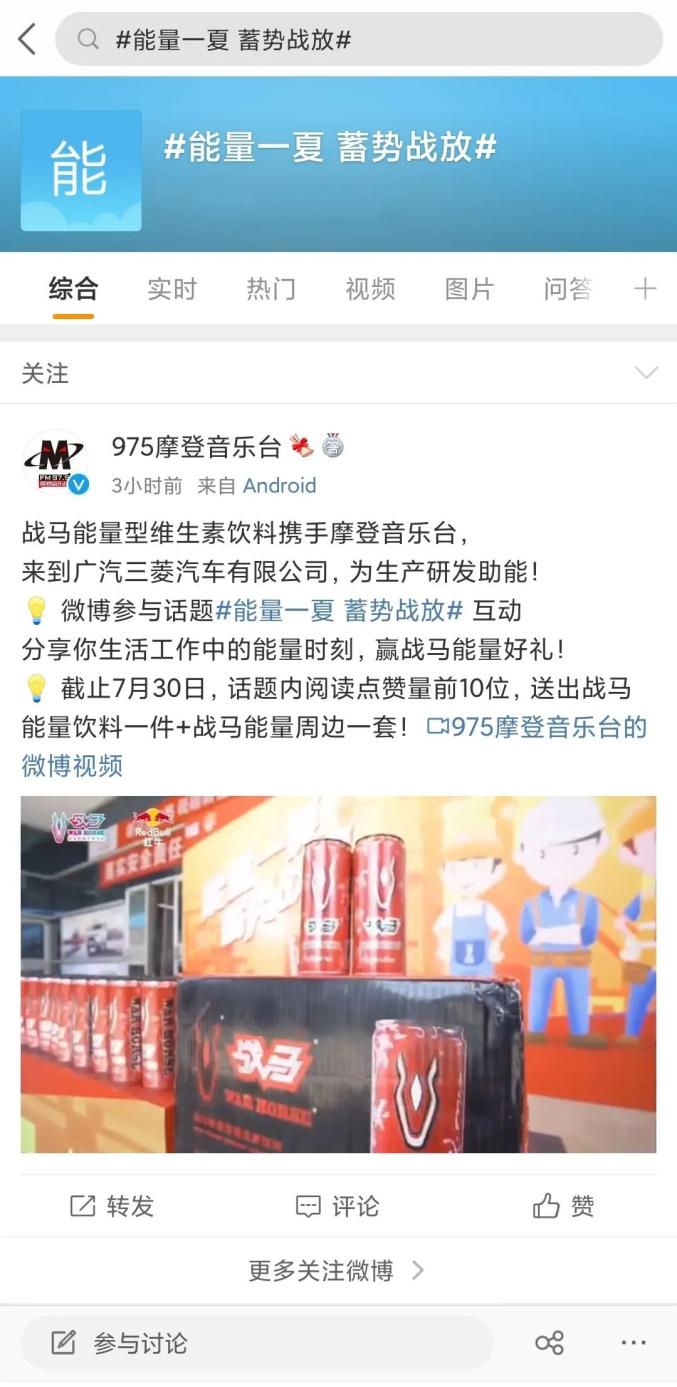This screenshot has height=1387, width=677.
Task: Play the 战马 energy drink video
Action: (338, 974)
